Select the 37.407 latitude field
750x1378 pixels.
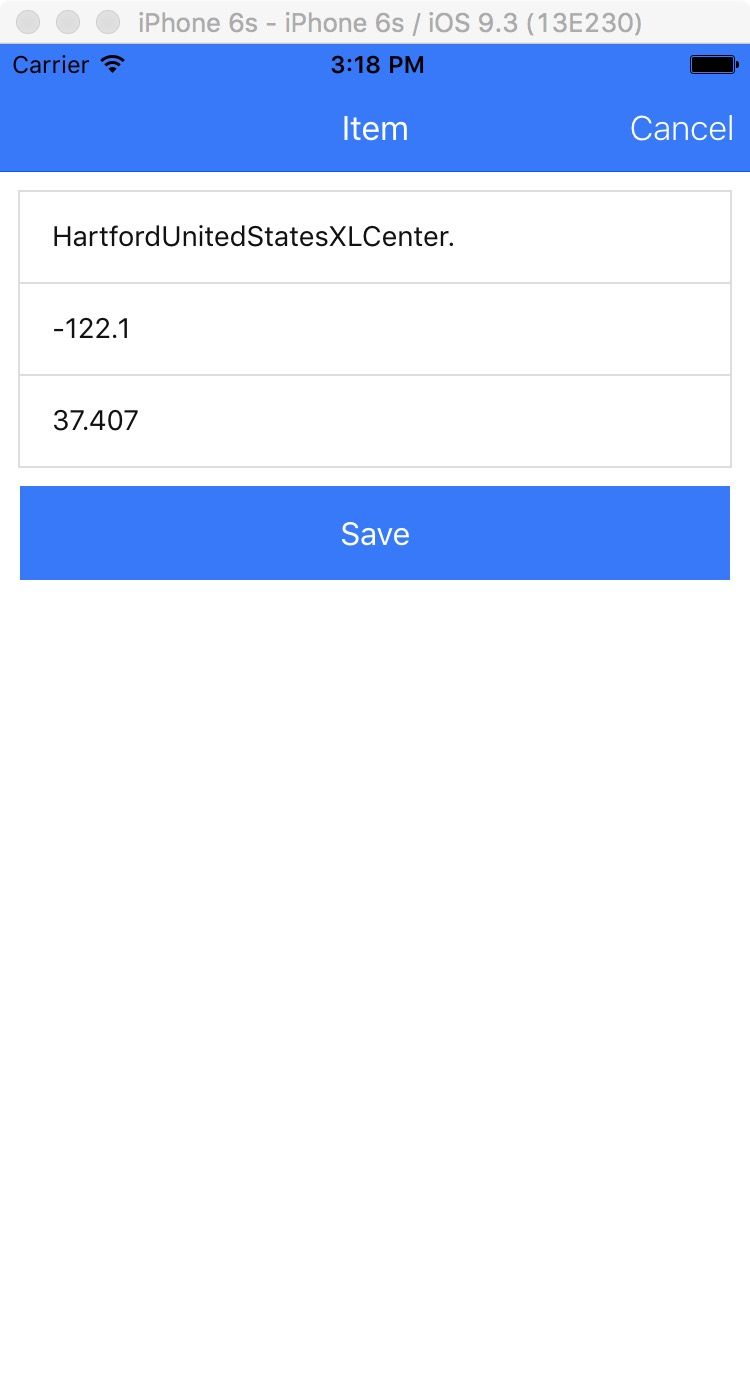click(x=375, y=421)
